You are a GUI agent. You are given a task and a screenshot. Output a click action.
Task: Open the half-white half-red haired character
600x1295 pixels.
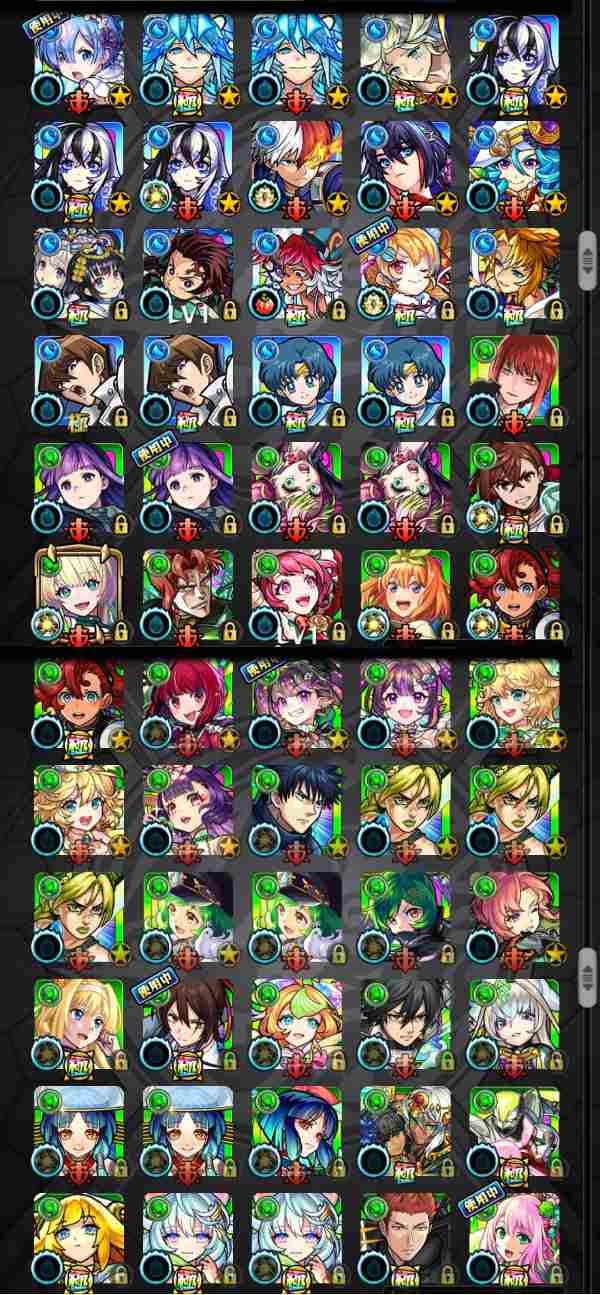pos(296,165)
